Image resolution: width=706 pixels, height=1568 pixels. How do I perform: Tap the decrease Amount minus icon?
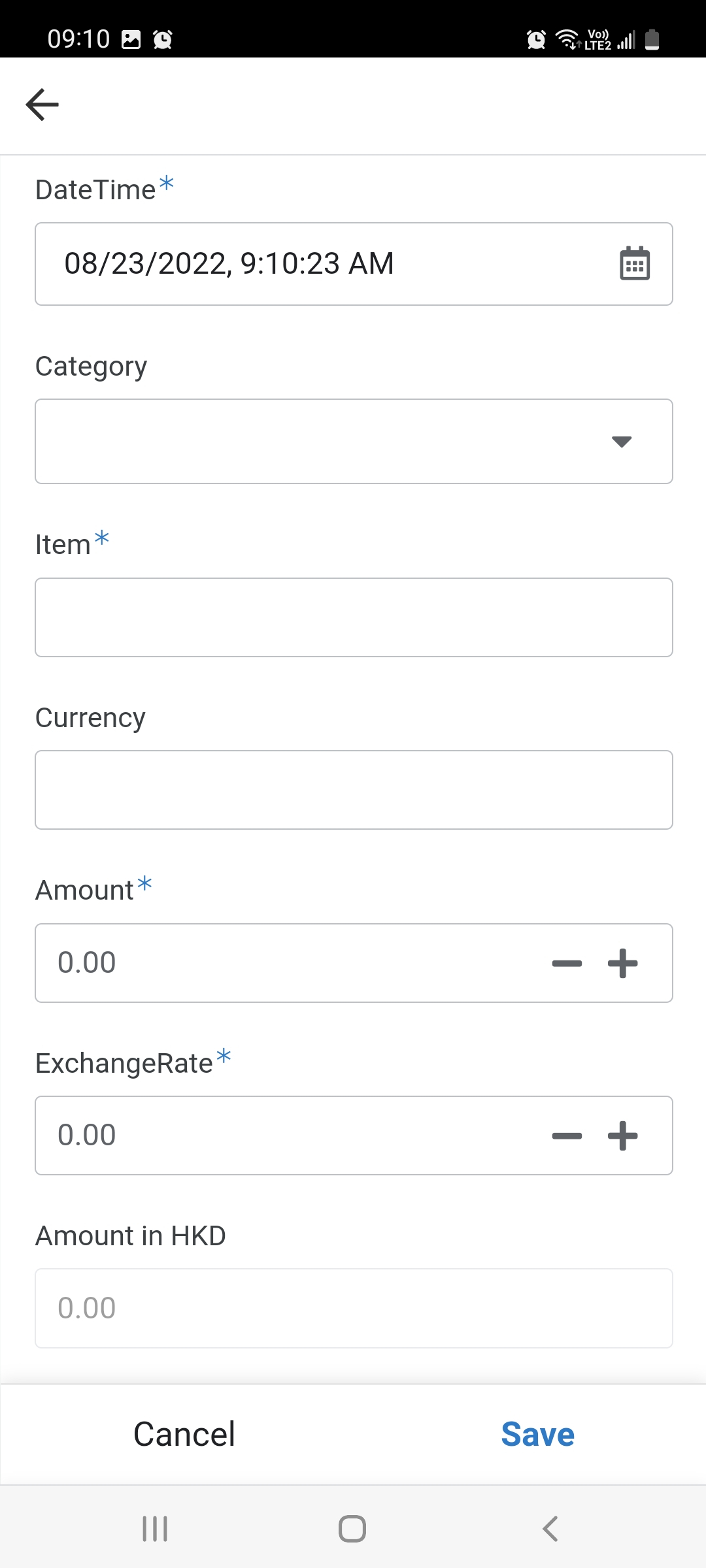coord(566,963)
